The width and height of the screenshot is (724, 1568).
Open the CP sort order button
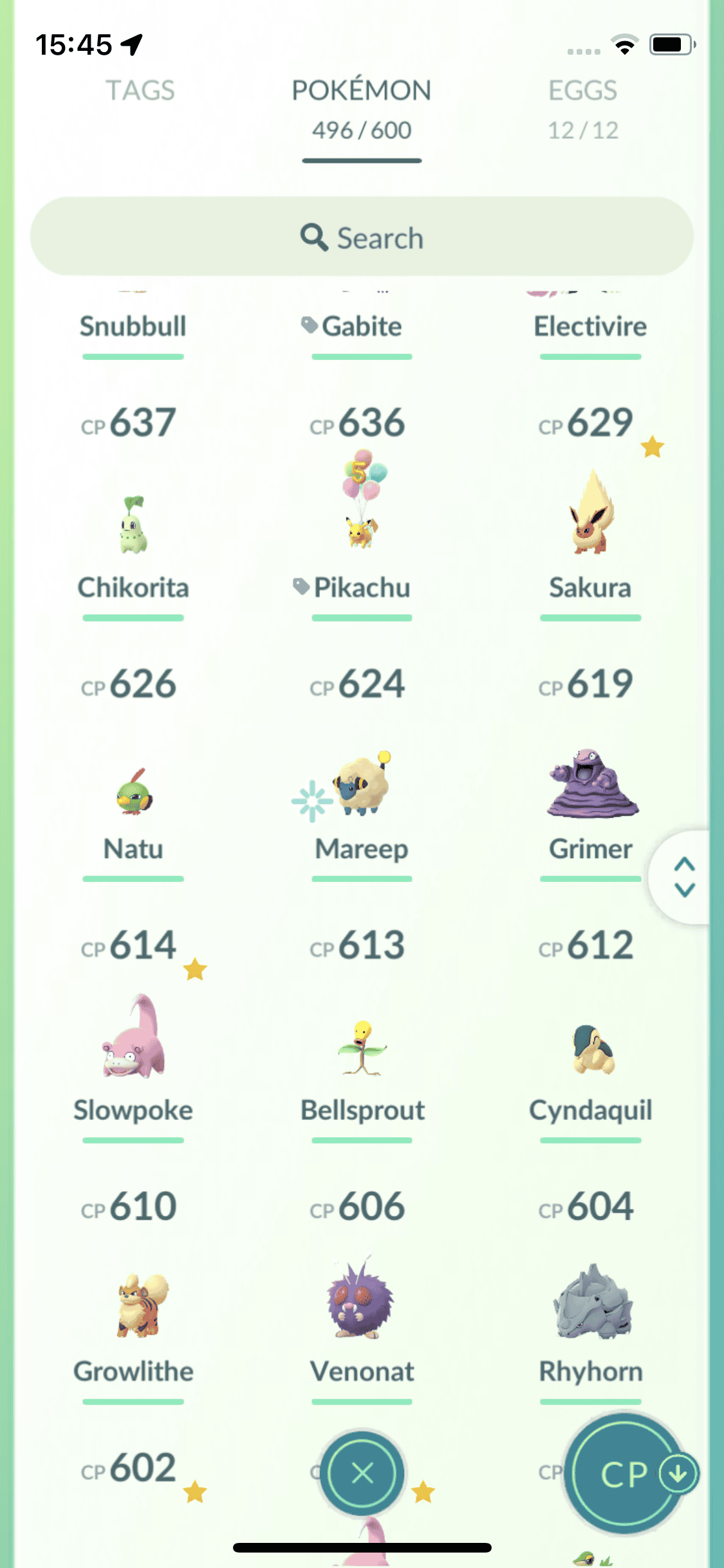click(x=624, y=1473)
